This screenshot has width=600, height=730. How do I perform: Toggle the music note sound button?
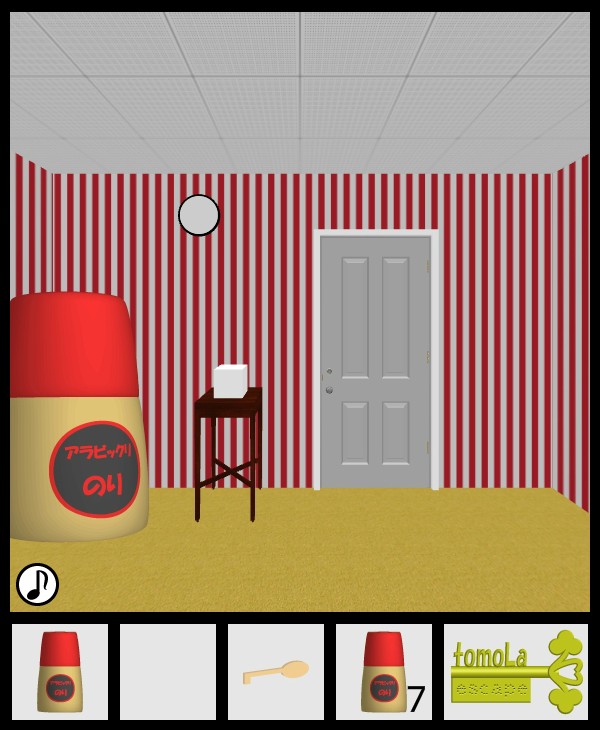(x=37, y=584)
